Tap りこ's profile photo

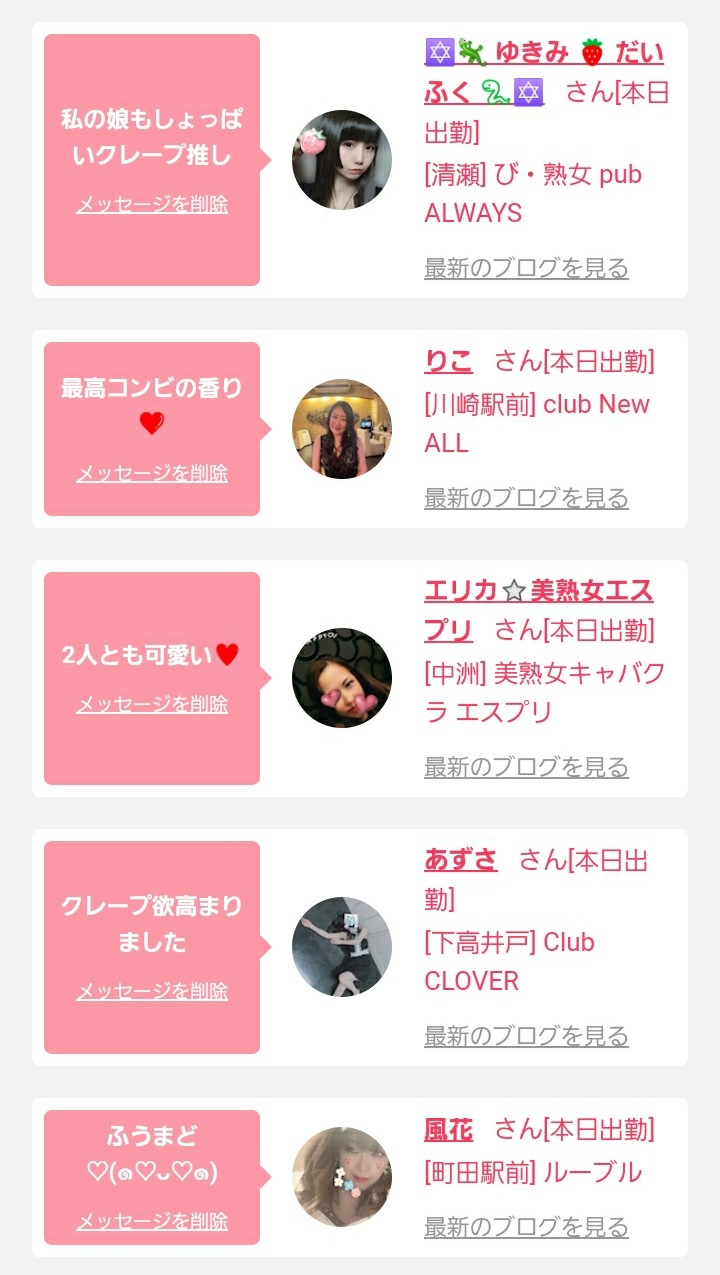[342, 429]
